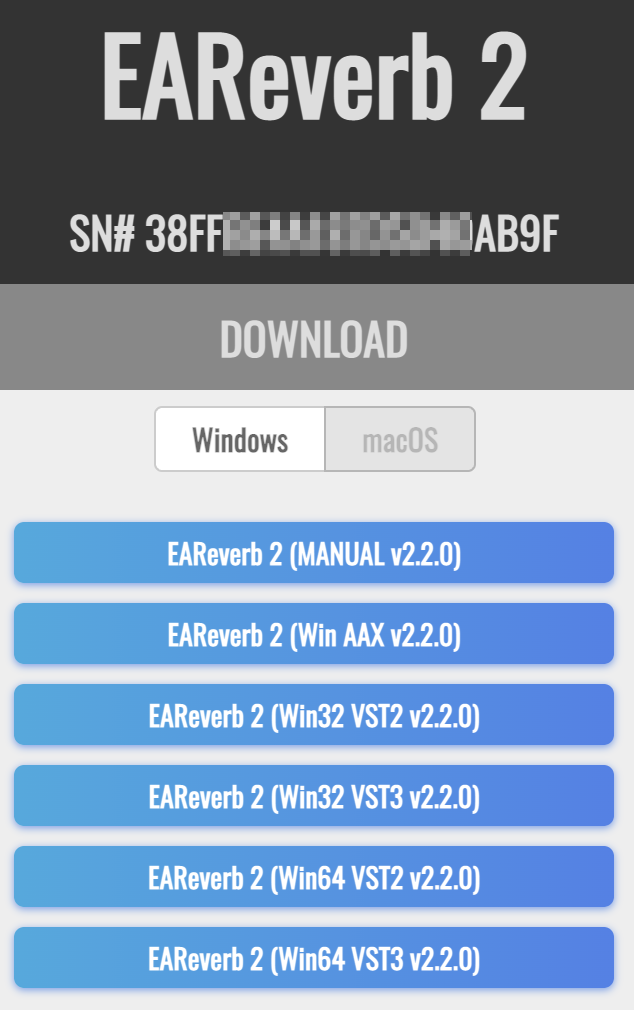Select the Windows platform option
The image size is (634, 1010).
pos(240,439)
